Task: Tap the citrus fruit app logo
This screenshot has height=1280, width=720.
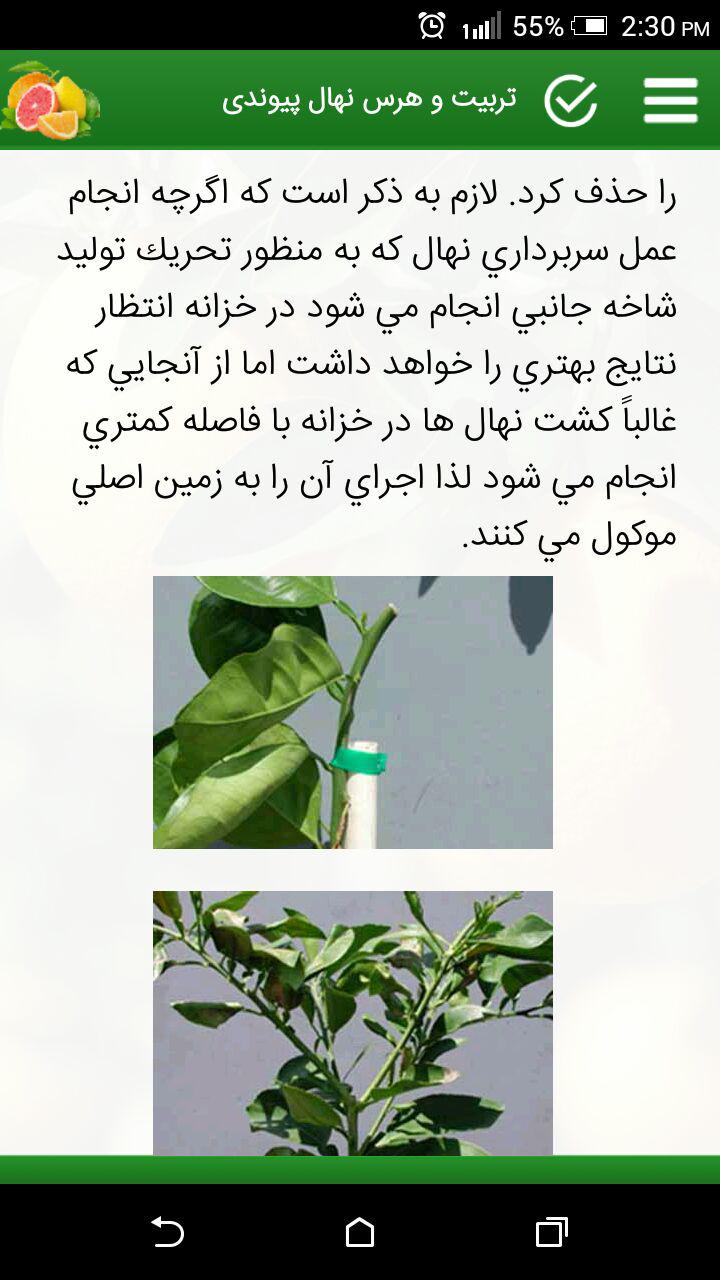Action: pos(50,99)
